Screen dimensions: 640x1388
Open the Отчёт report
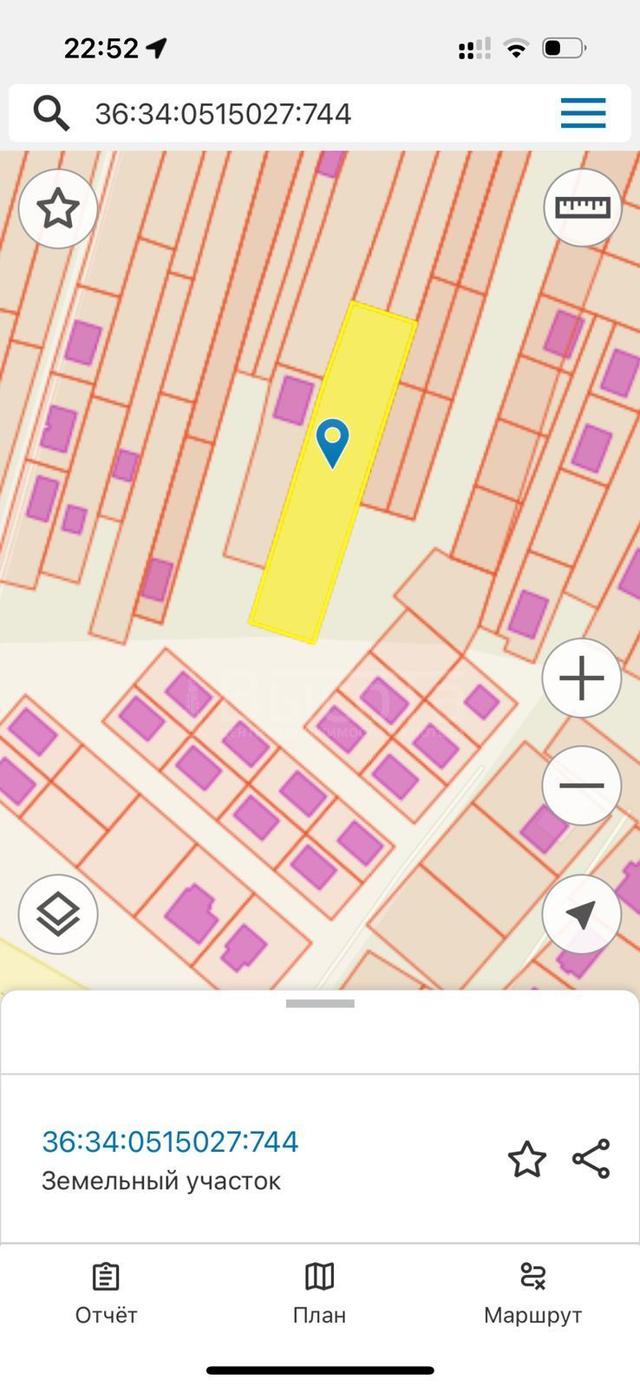106,1293
